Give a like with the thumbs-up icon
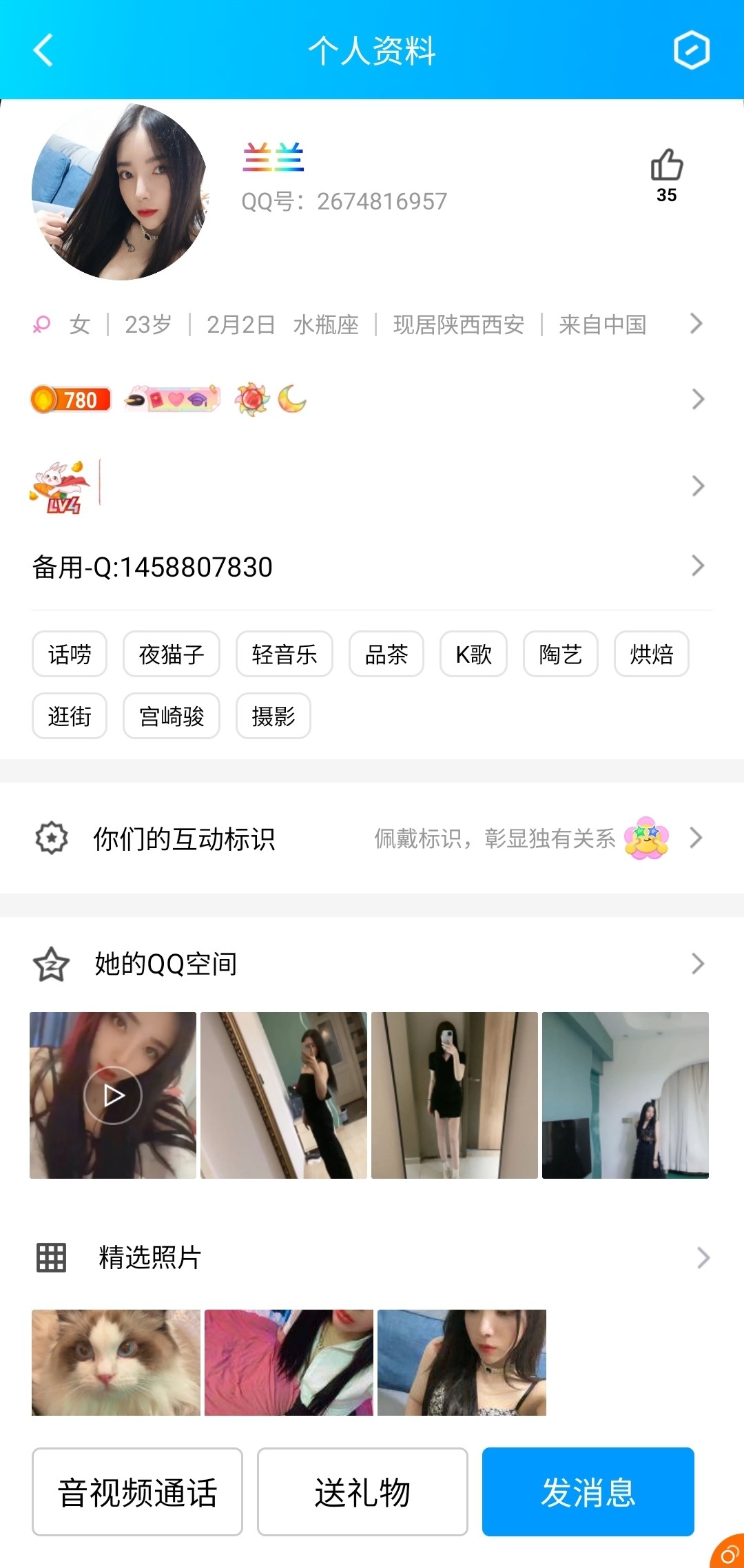The image size is (744, 1568). pyautogui.click(x=665, y=163)
